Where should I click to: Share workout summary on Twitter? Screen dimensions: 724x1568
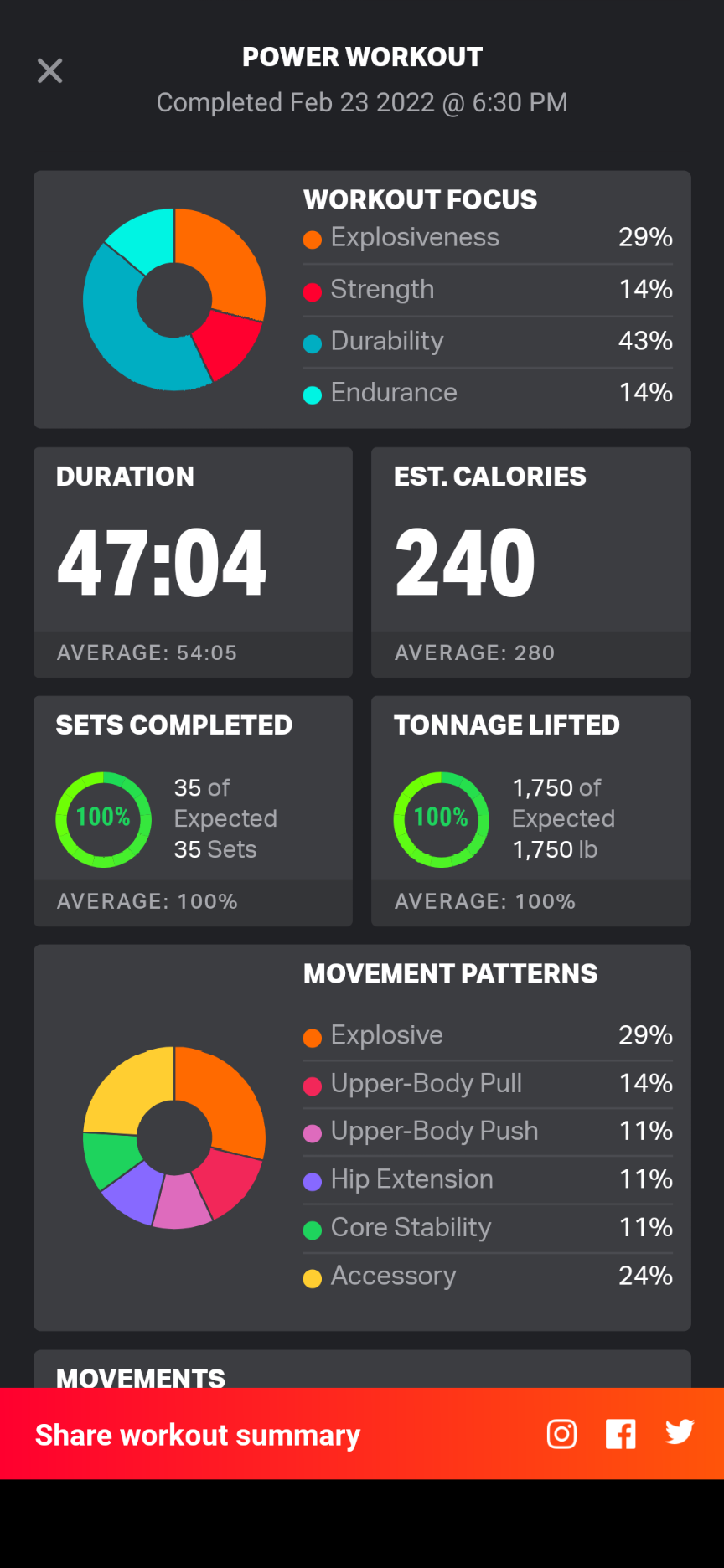[679, 1432]
